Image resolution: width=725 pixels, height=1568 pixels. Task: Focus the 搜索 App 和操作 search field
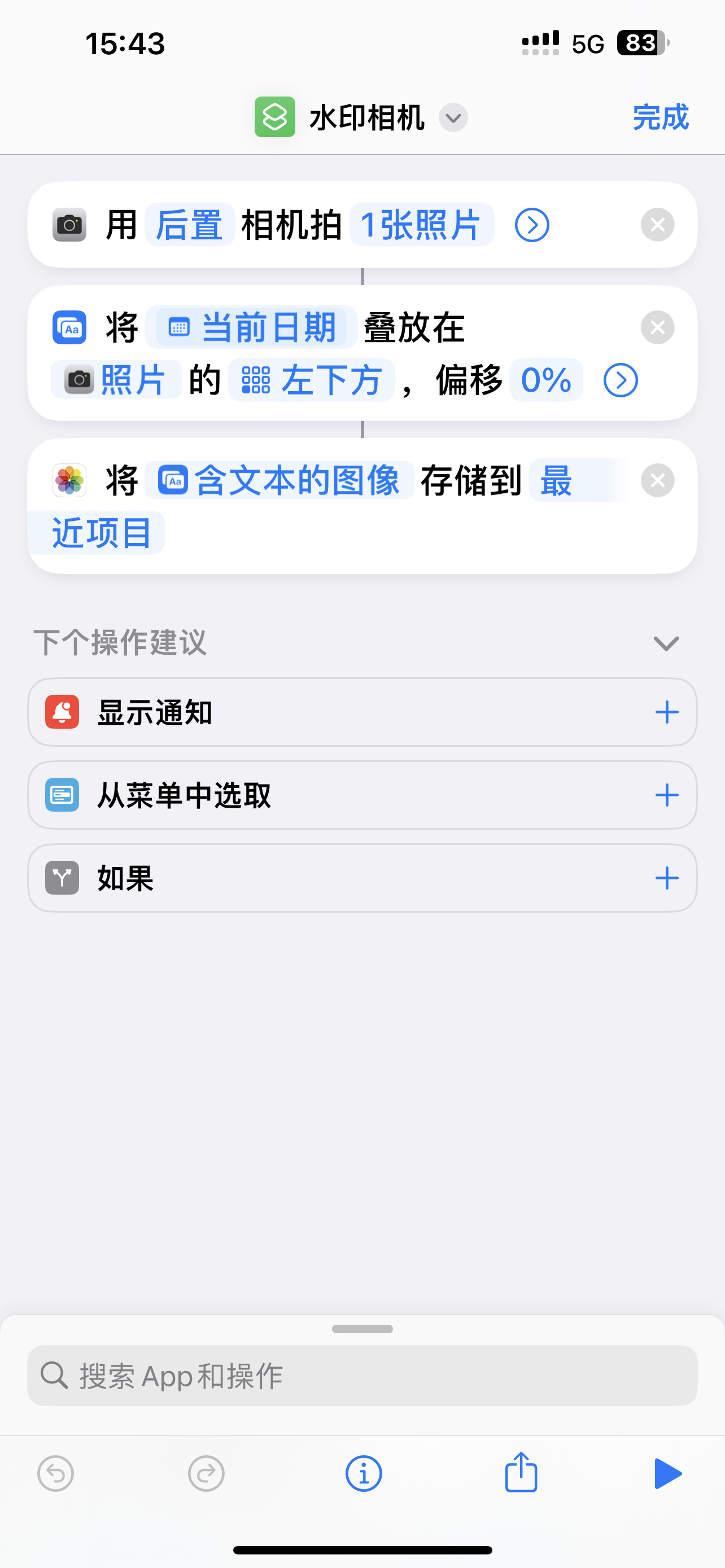[362, 1376]
